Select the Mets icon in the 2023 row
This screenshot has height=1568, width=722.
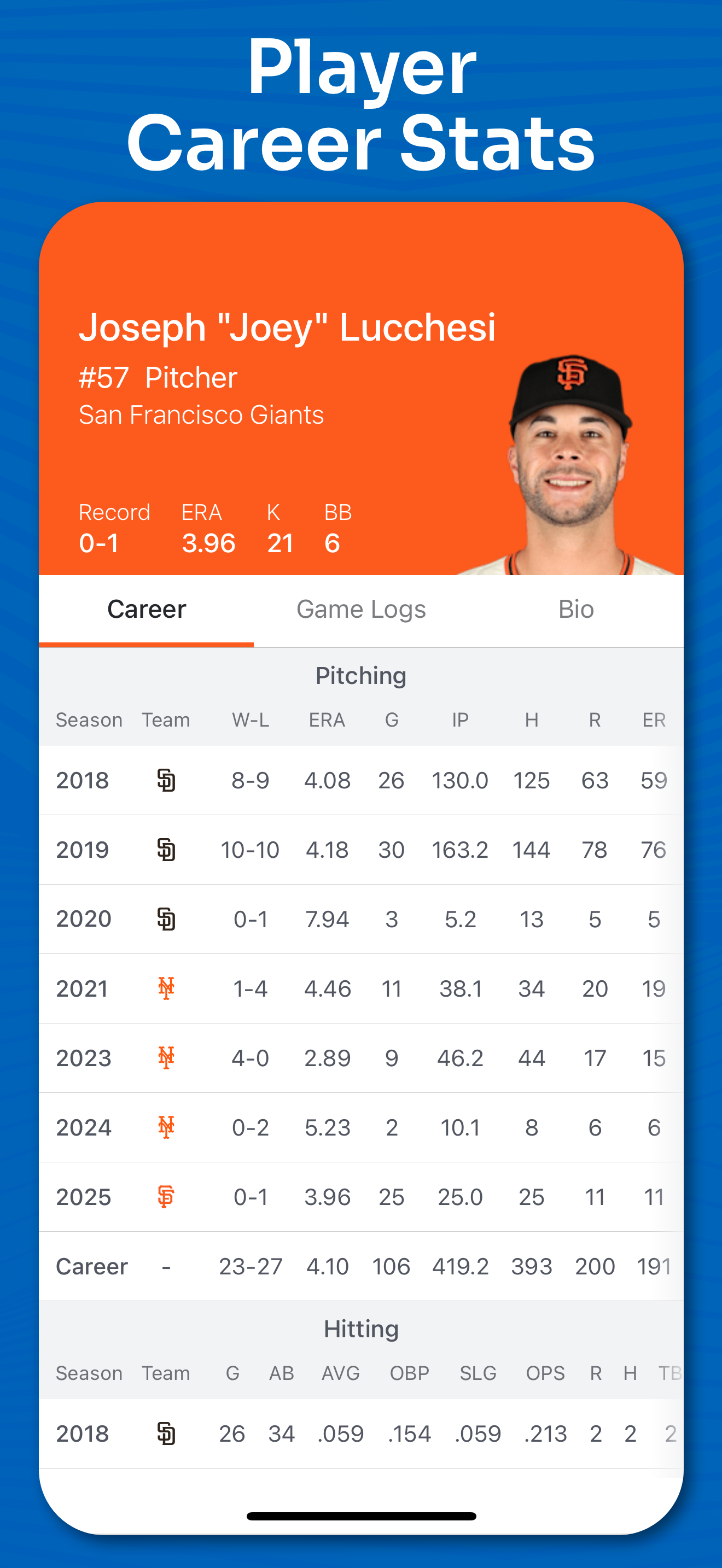pos(167,1058)
